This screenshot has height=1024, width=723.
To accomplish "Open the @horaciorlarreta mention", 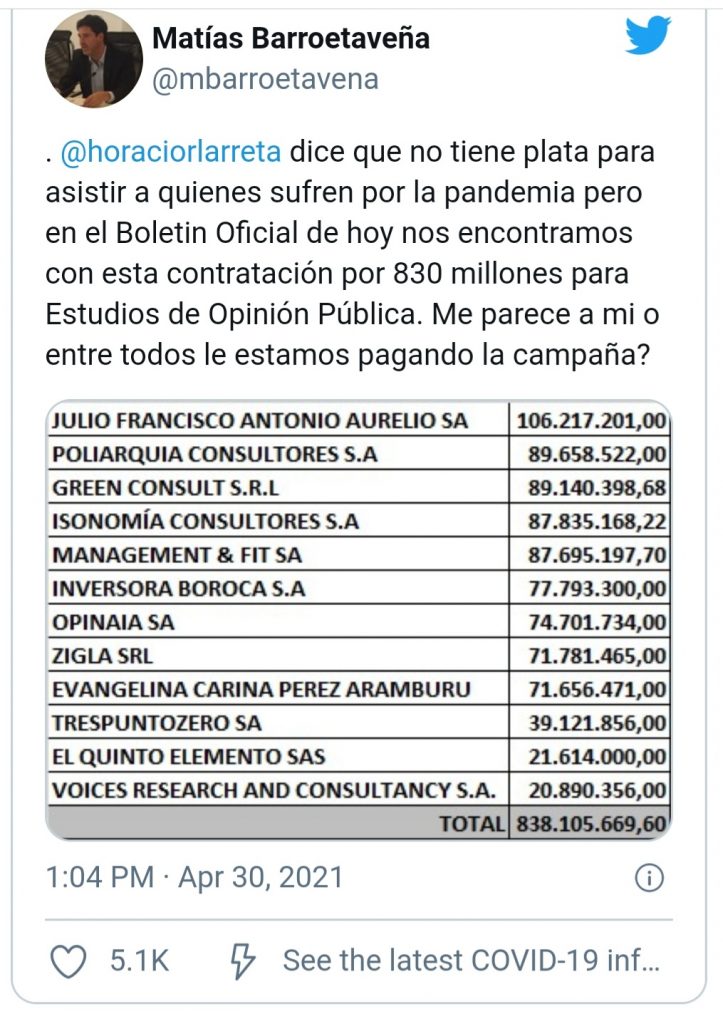I will (172, 154).
